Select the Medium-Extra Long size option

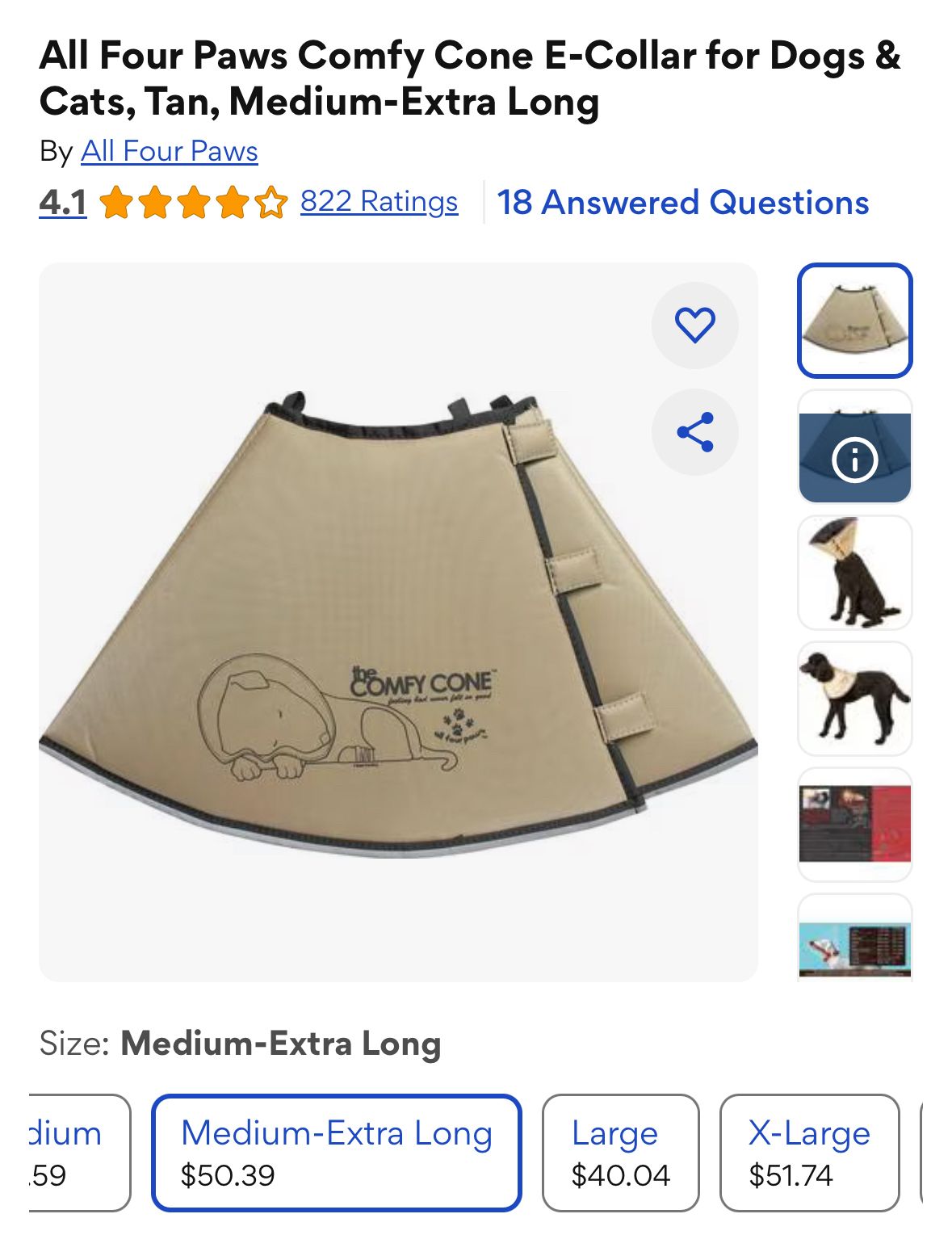[x=336, y=1153]
